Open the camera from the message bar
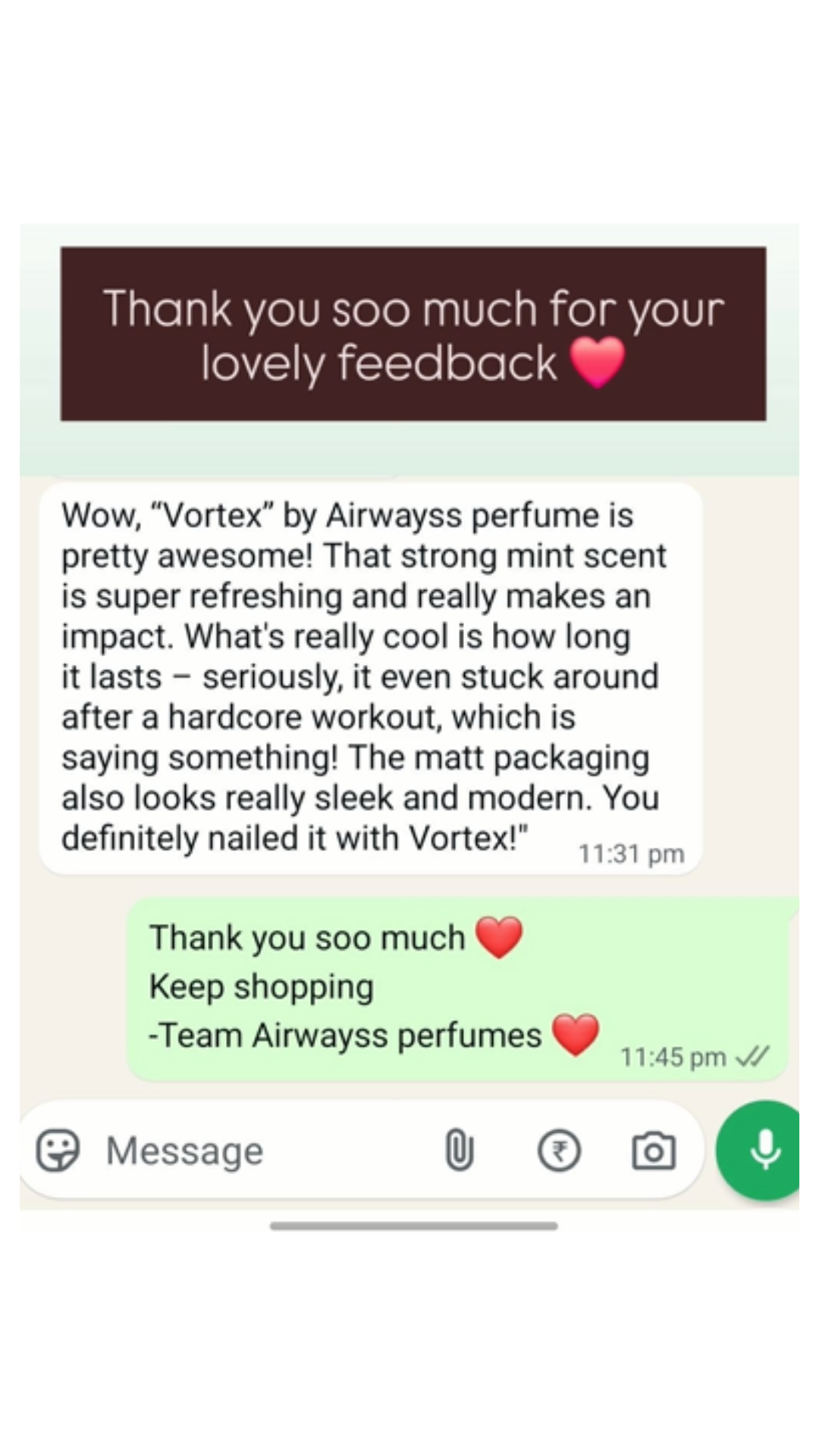Screen dimensions: 819x1456 [x=653, y=1150]
